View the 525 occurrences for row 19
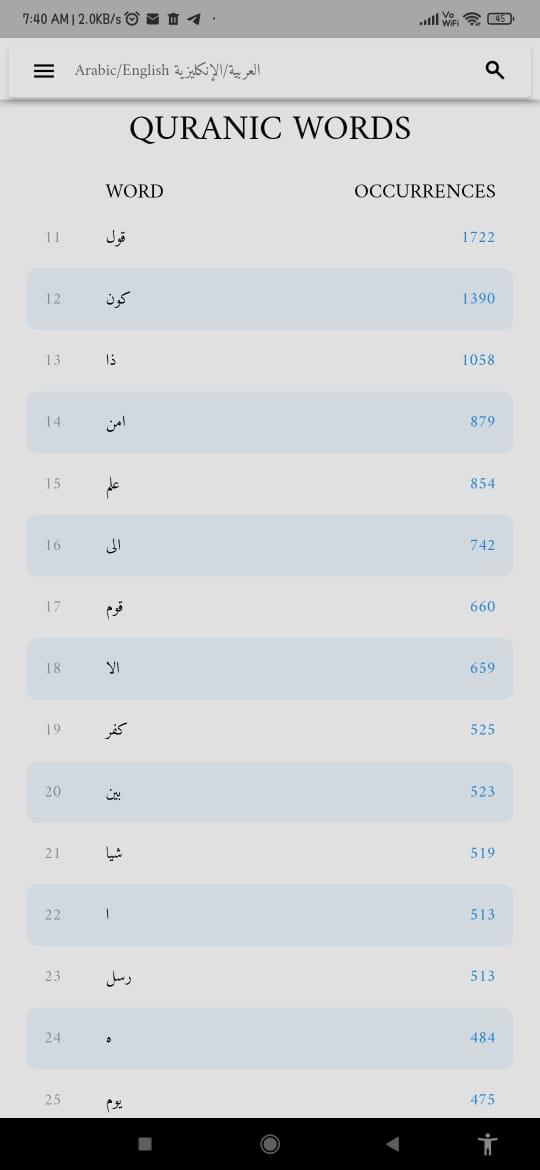Screen dimensions: 540x1170 pos(483,730)
